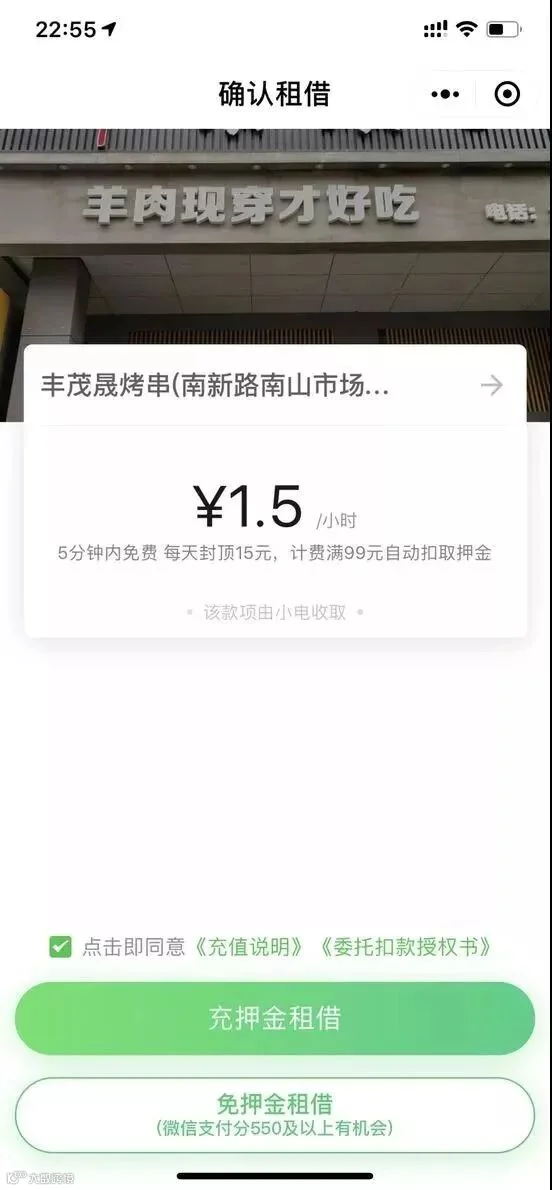Open the 丰茂晟烤串 store location row
This screenshot has height=1190, width=552.
(x=275, y=386)
